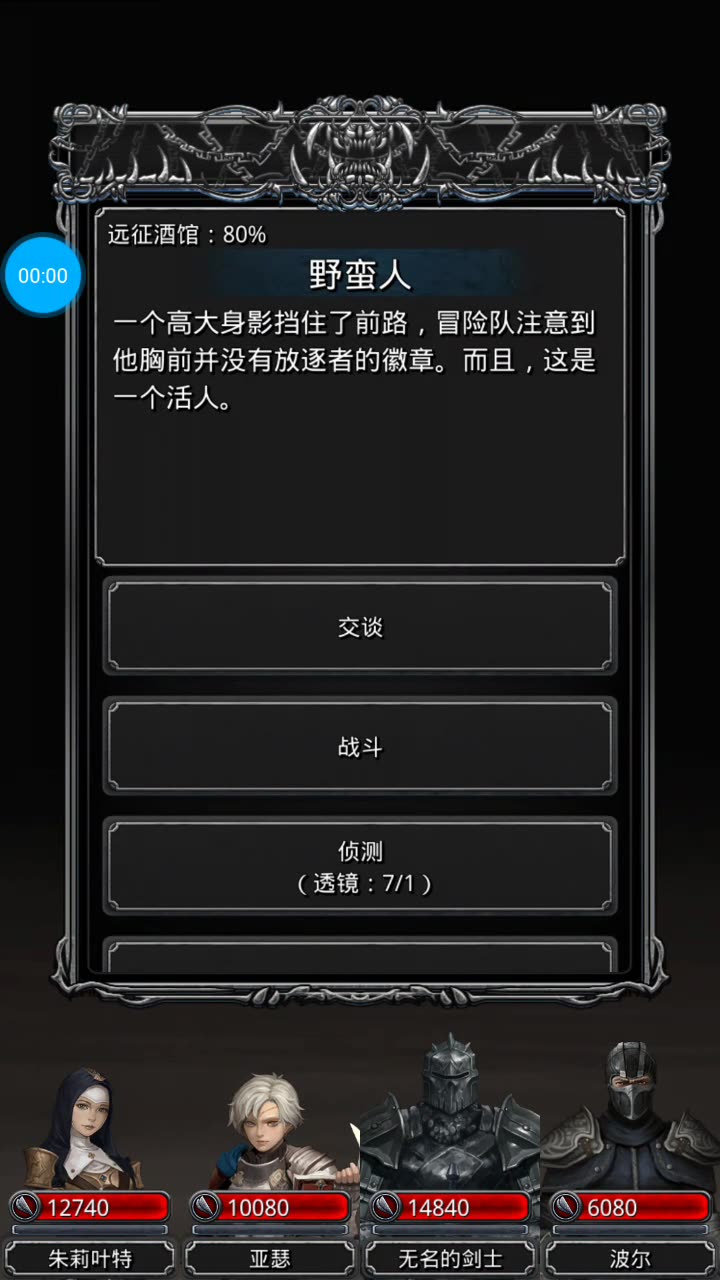Tap the 00:00 floating recorder bubble
The height and width of the screenshot is (1280, 720).
coord(43,276)
